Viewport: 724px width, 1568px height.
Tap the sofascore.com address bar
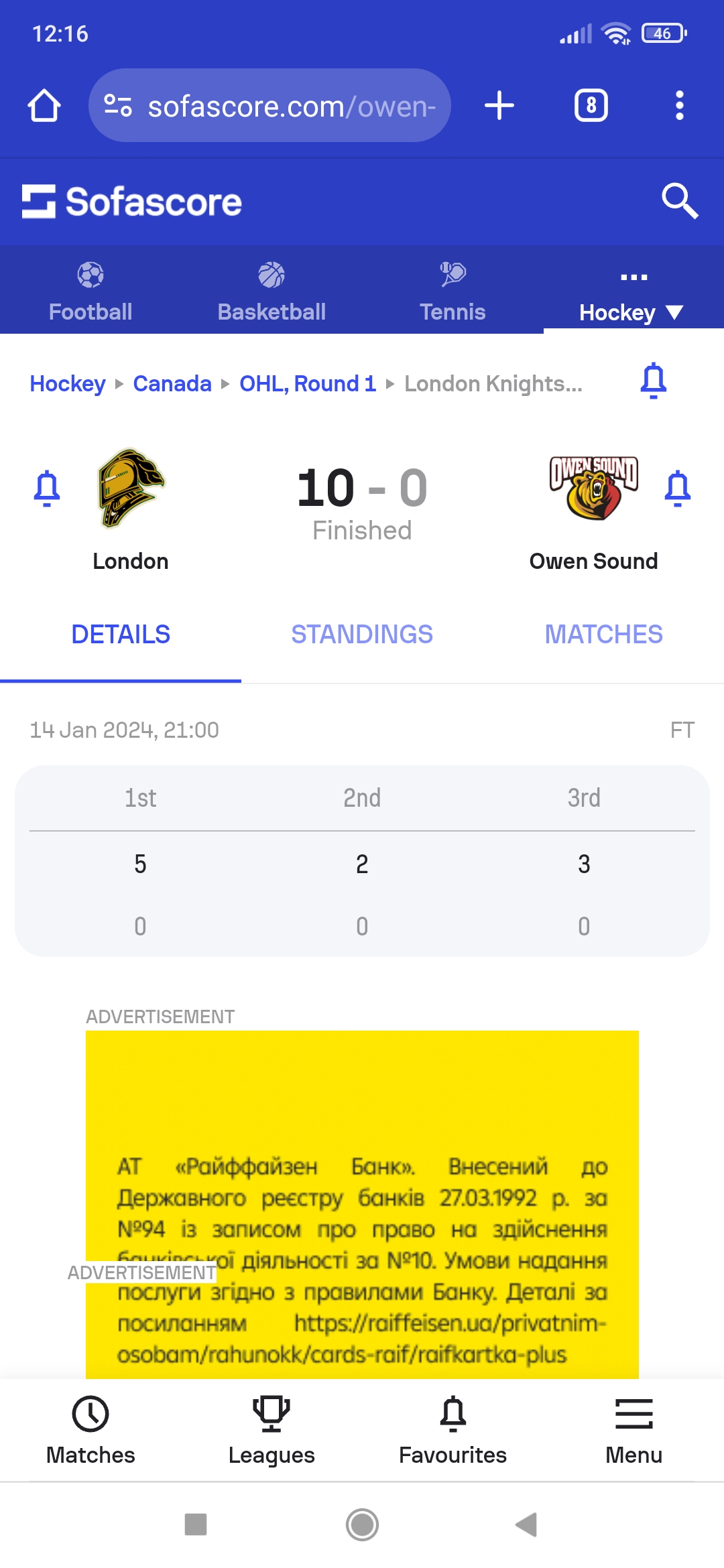click(269, 106)
